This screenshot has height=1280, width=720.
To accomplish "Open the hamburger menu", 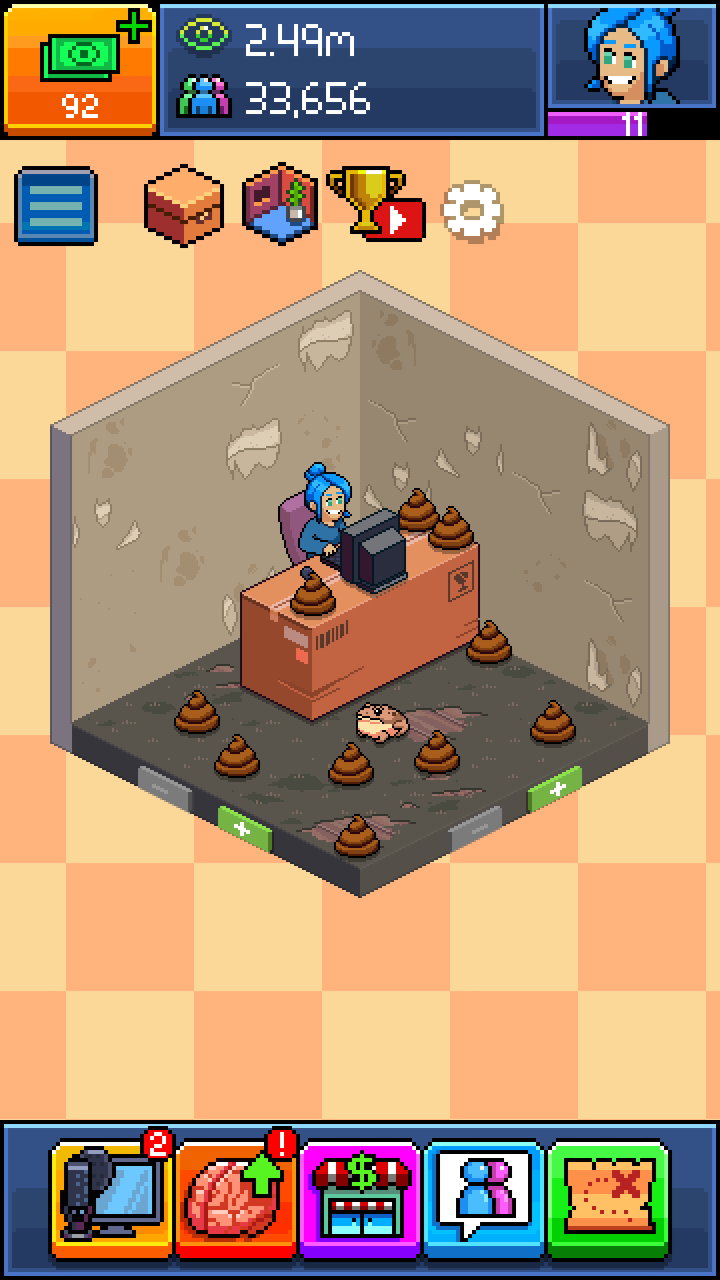I will click(56, 206).
